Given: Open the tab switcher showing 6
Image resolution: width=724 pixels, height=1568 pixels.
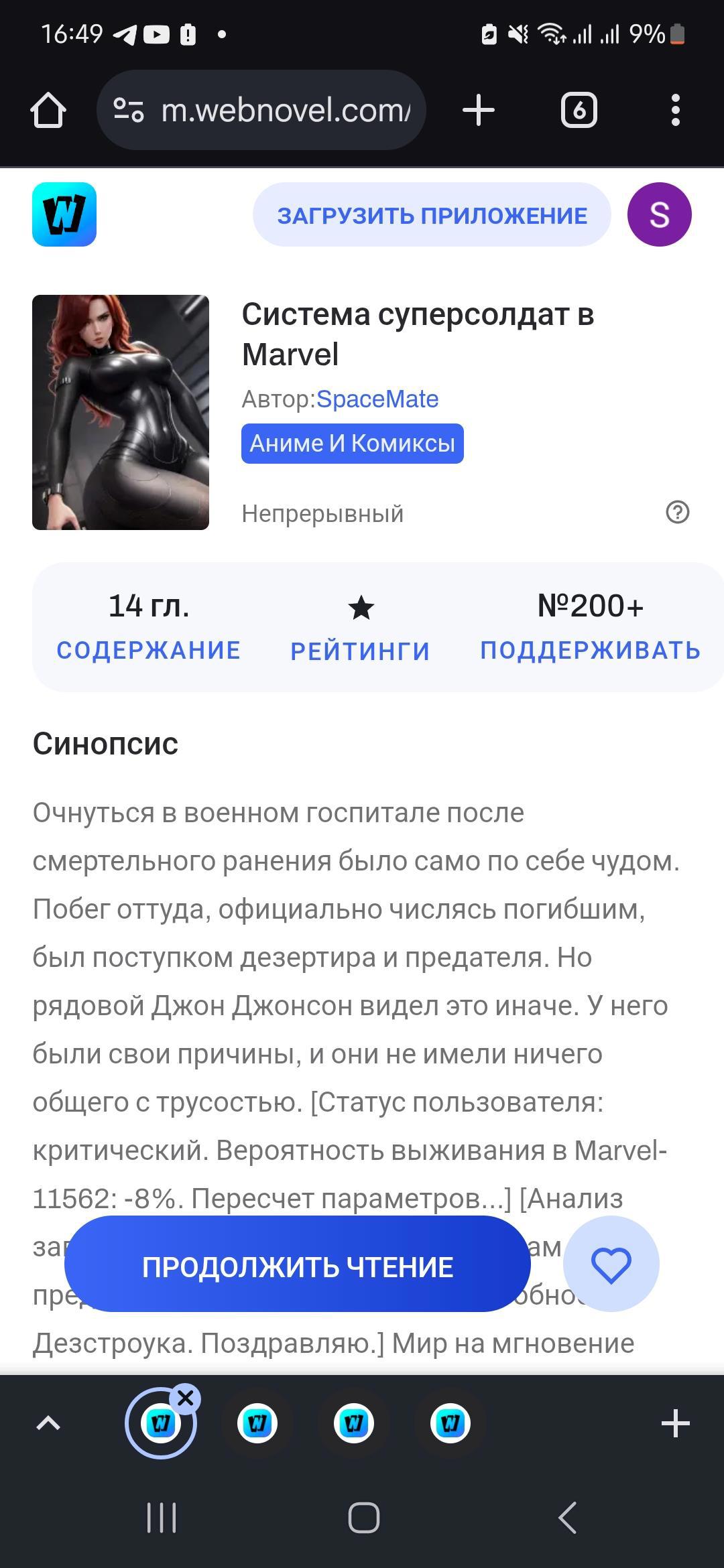Looking at the screenshot, I should coord(579,110).
